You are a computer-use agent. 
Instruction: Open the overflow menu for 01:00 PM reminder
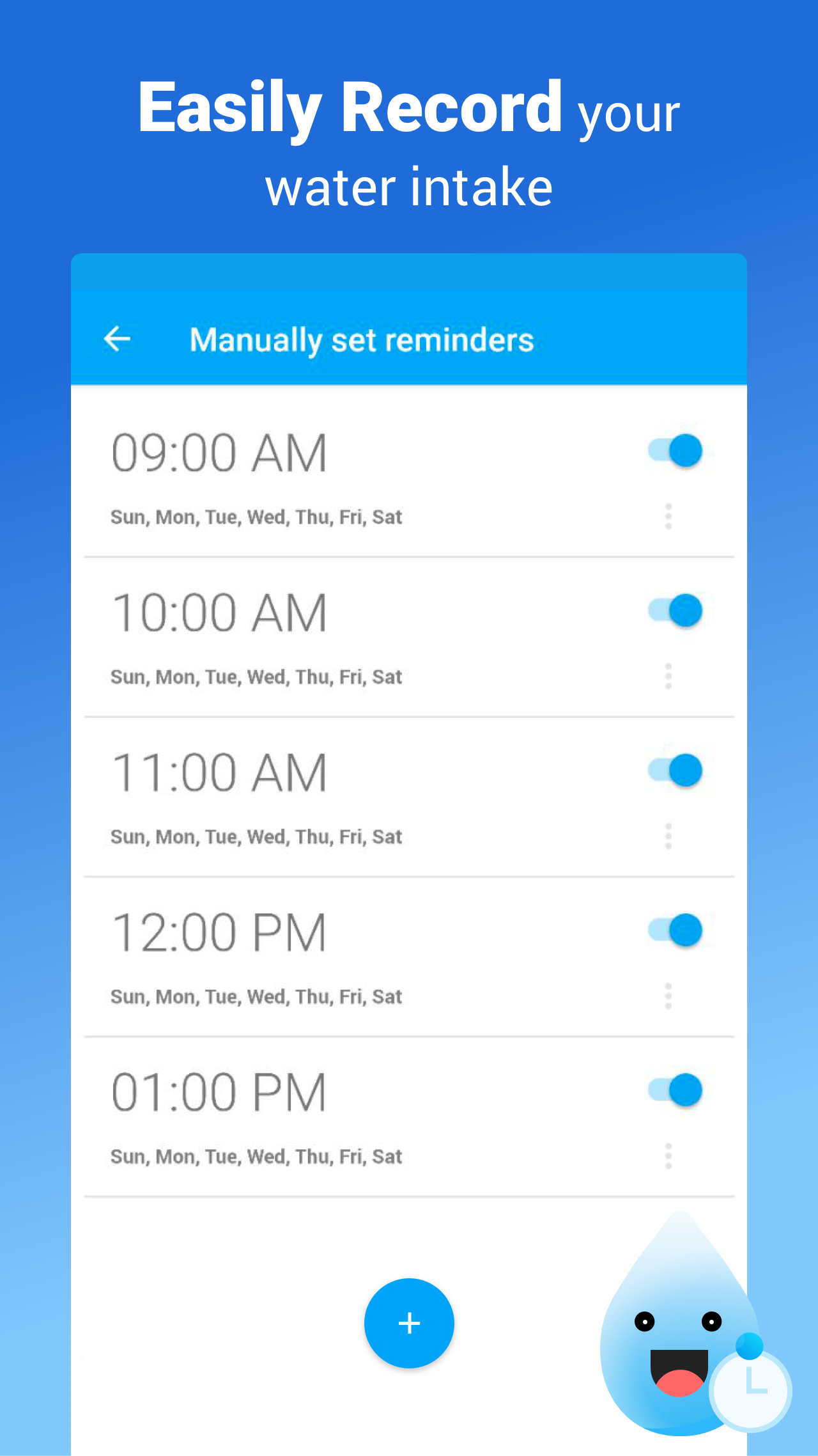tap(667, 1155)
